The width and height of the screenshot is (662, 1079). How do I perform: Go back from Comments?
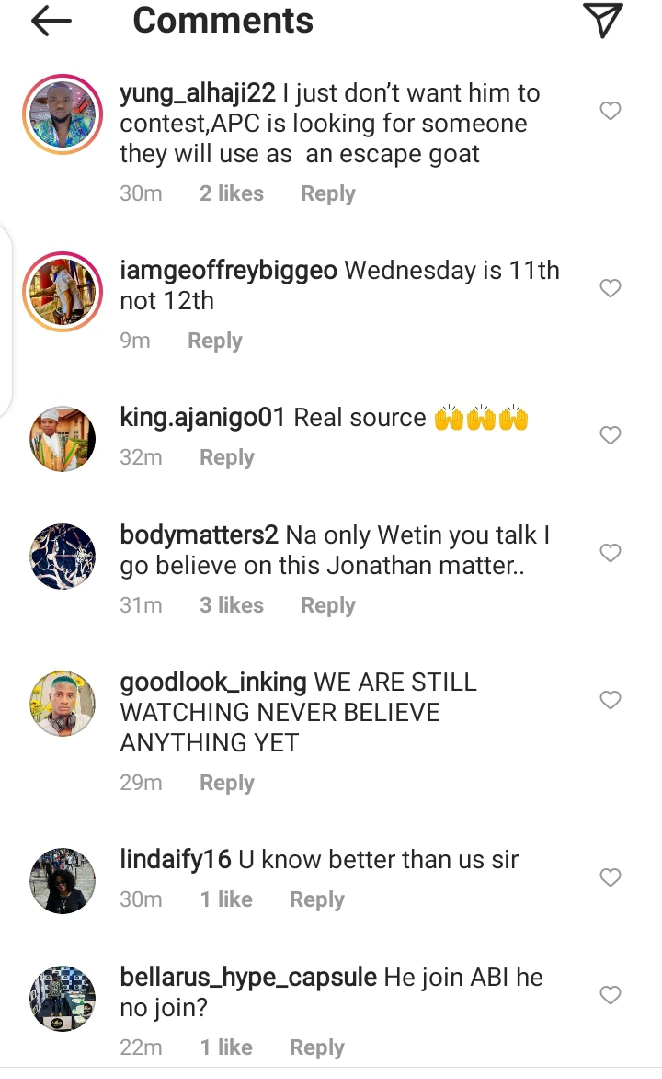click(x=51, y=21)
